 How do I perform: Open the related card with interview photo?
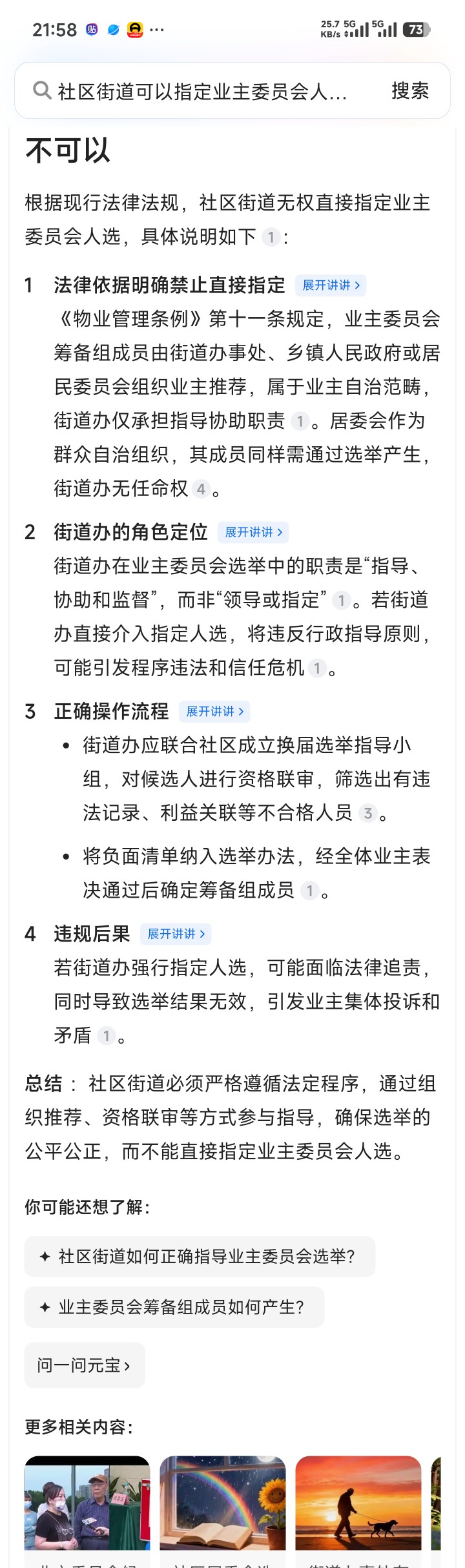[x=87, y=1504]
